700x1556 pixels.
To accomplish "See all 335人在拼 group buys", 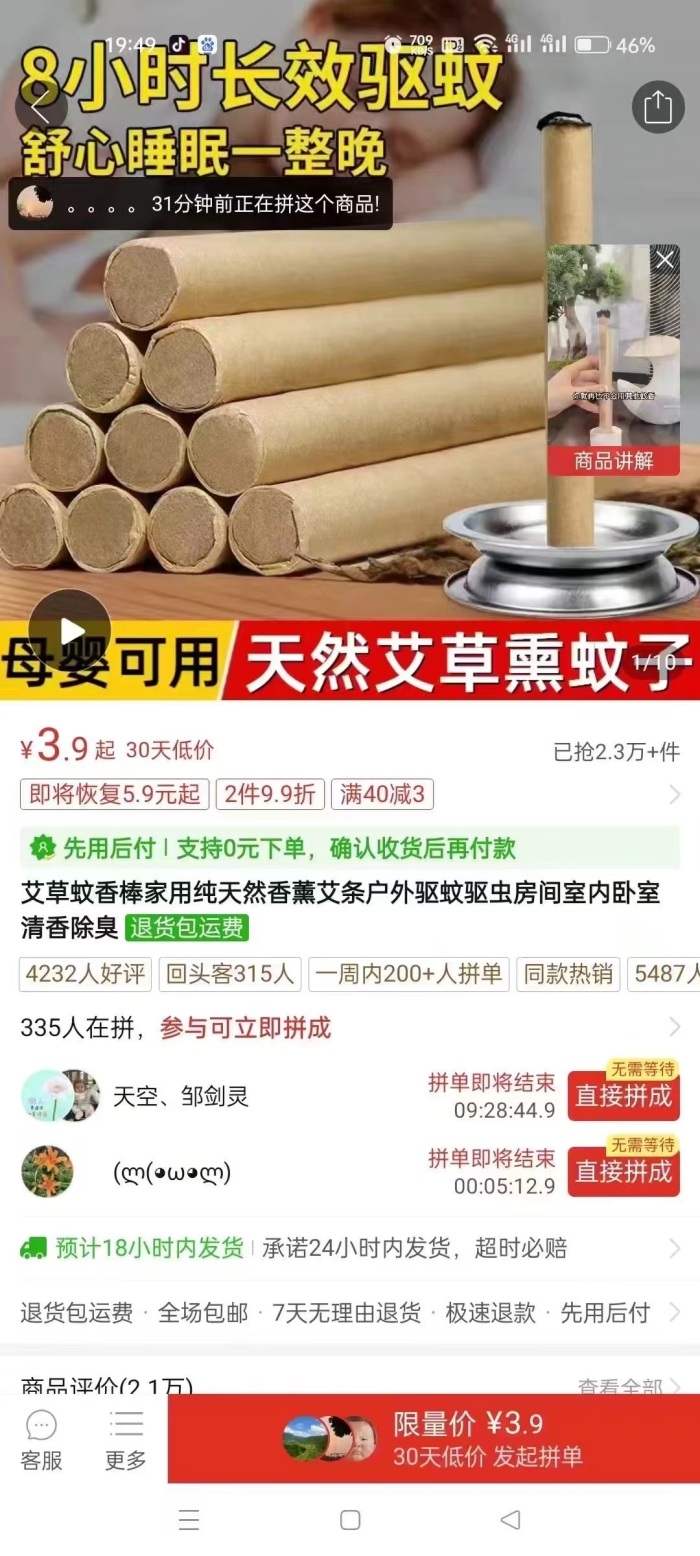I will point(674,1027).
